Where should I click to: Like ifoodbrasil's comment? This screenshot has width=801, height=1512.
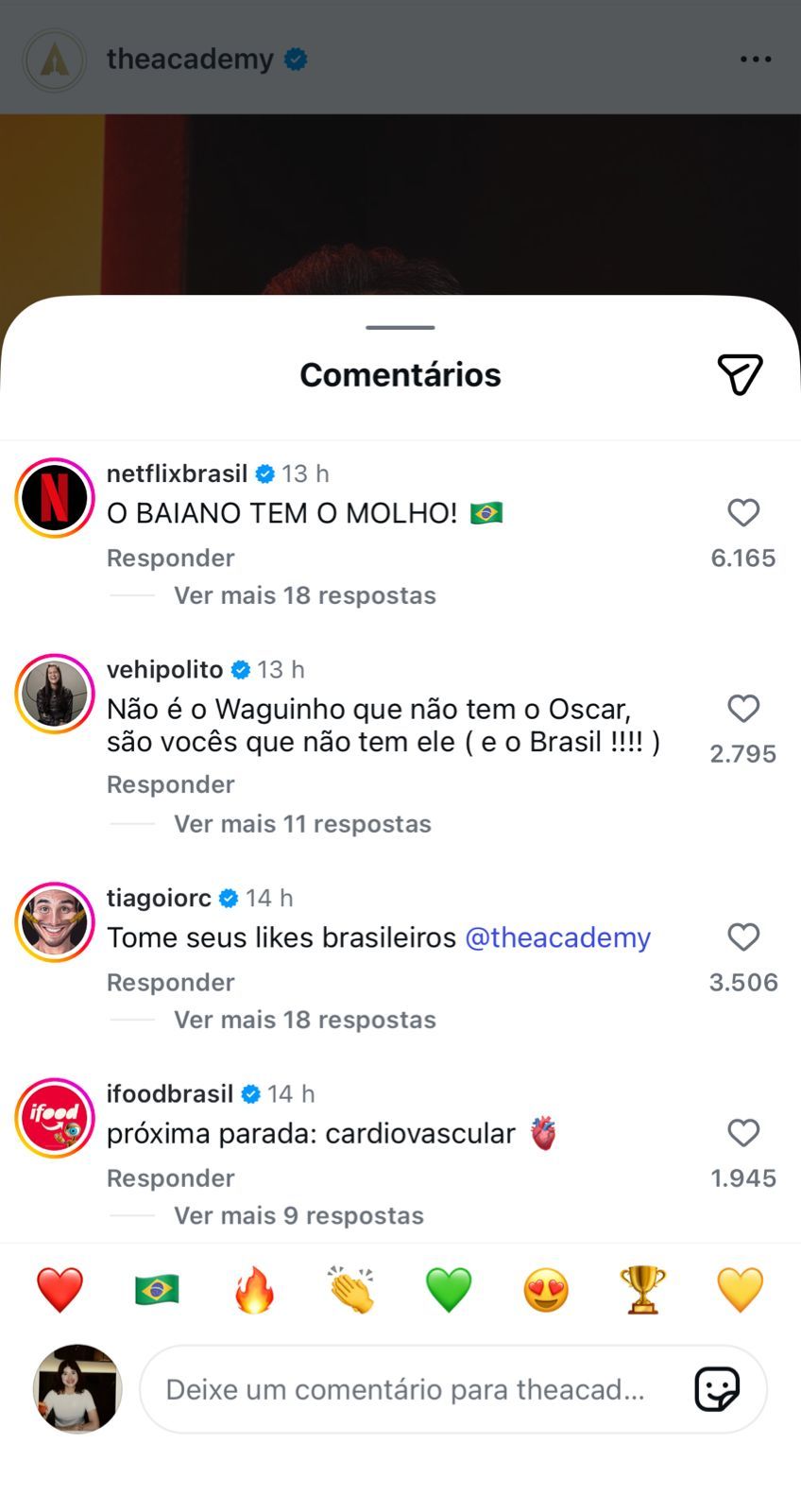(x=743, y=1133)
